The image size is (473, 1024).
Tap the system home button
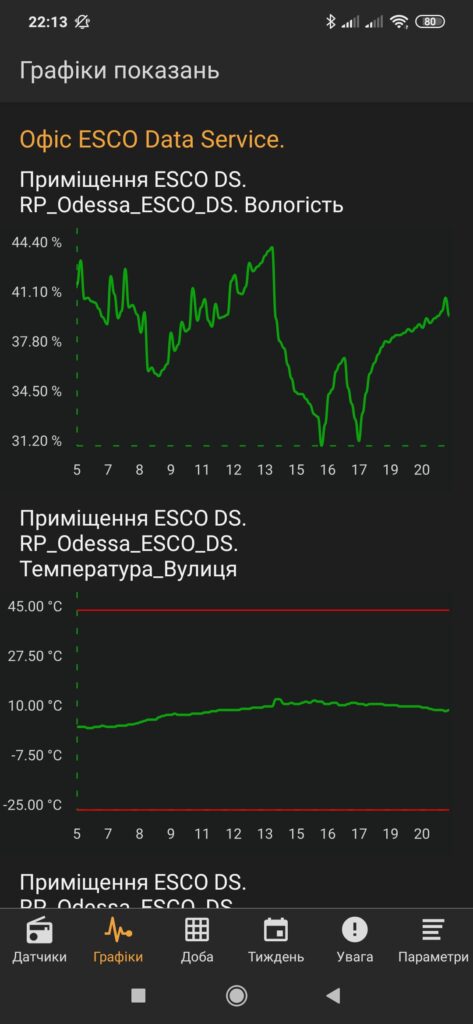pos(236,995)
